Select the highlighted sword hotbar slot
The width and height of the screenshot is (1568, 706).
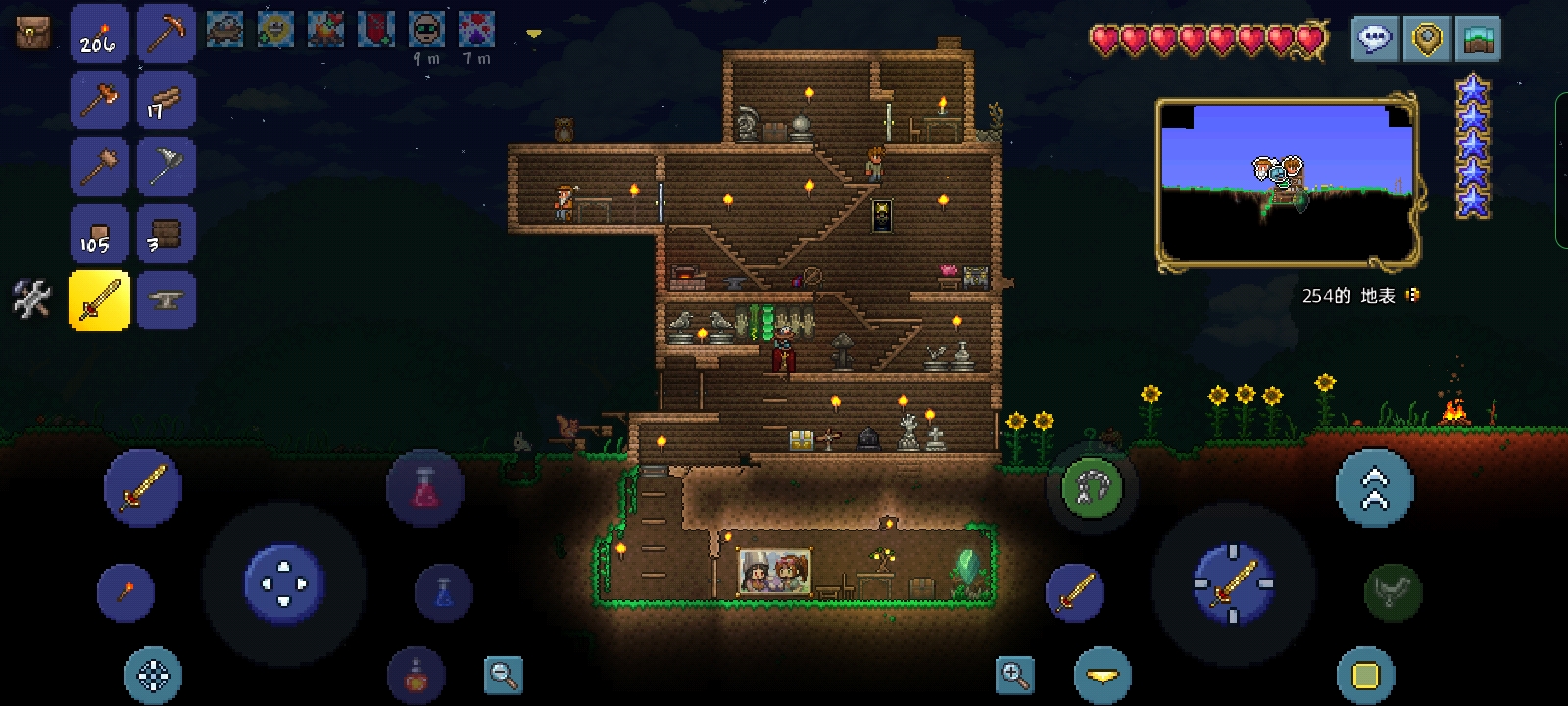point(99,300)
